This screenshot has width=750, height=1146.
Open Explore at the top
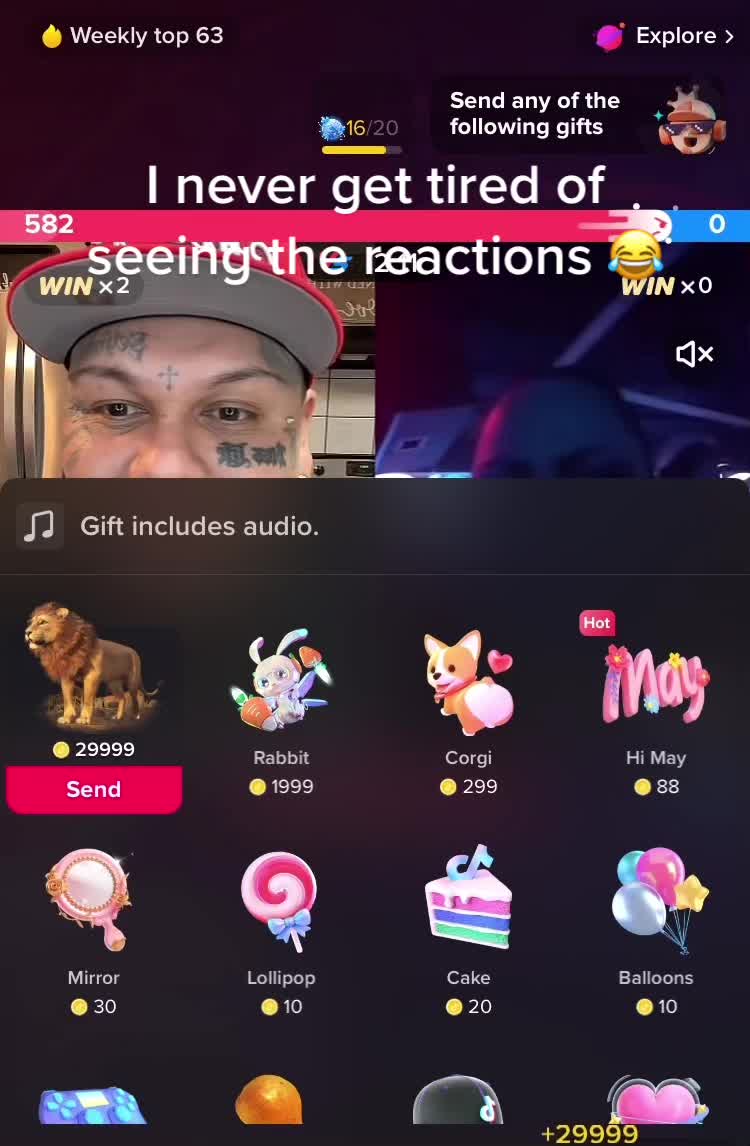click(666, 36)
